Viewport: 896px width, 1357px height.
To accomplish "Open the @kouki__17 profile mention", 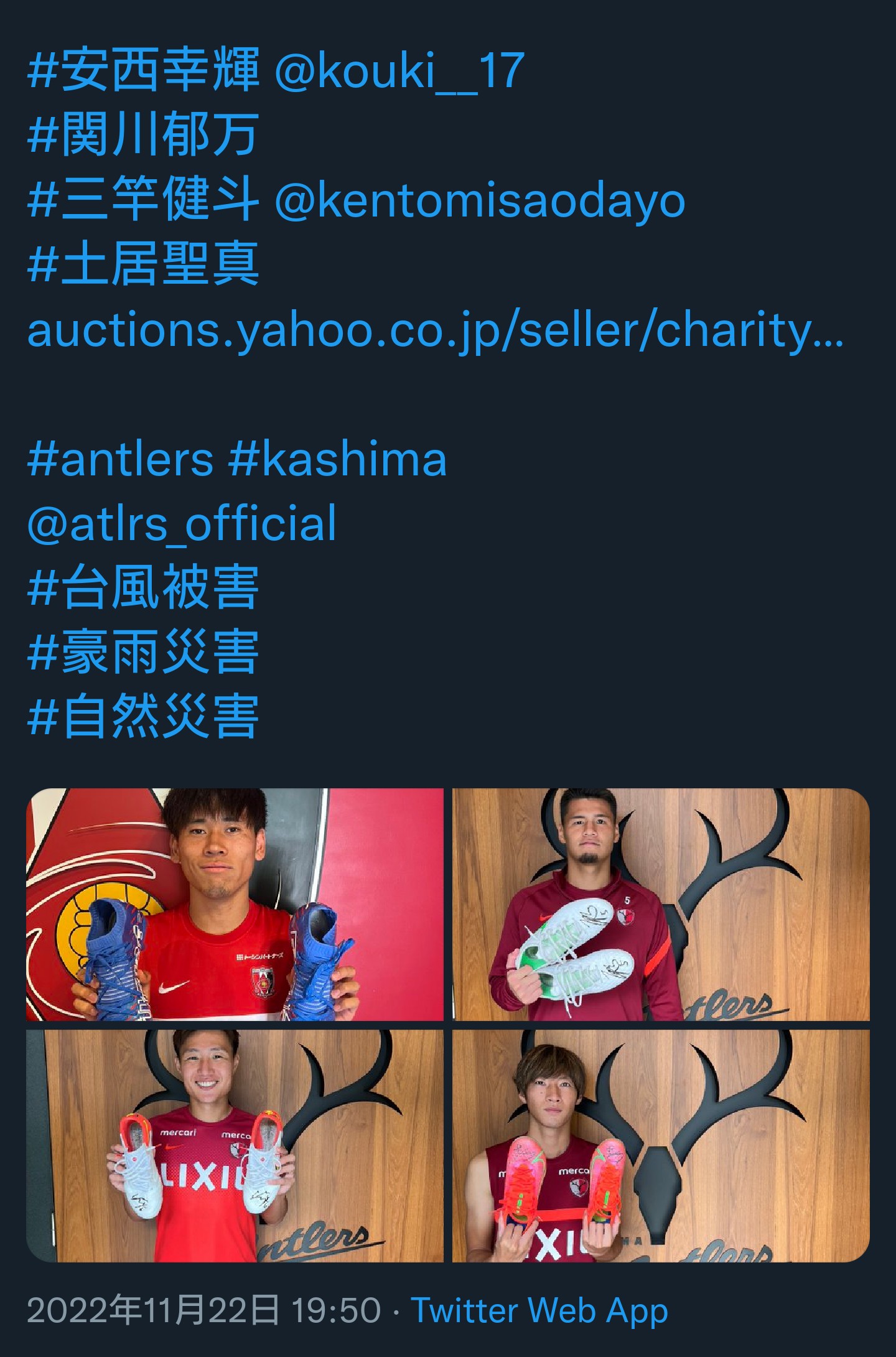I will 399,70.
